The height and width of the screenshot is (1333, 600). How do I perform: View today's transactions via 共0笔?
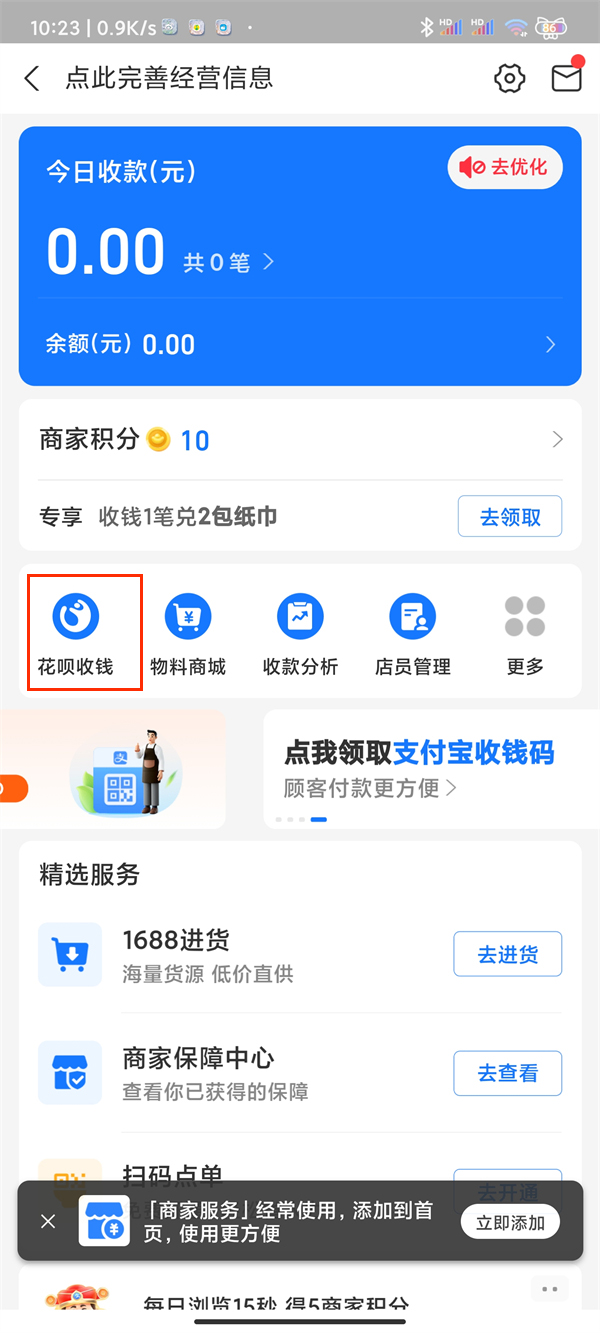[x=228, y=263]
